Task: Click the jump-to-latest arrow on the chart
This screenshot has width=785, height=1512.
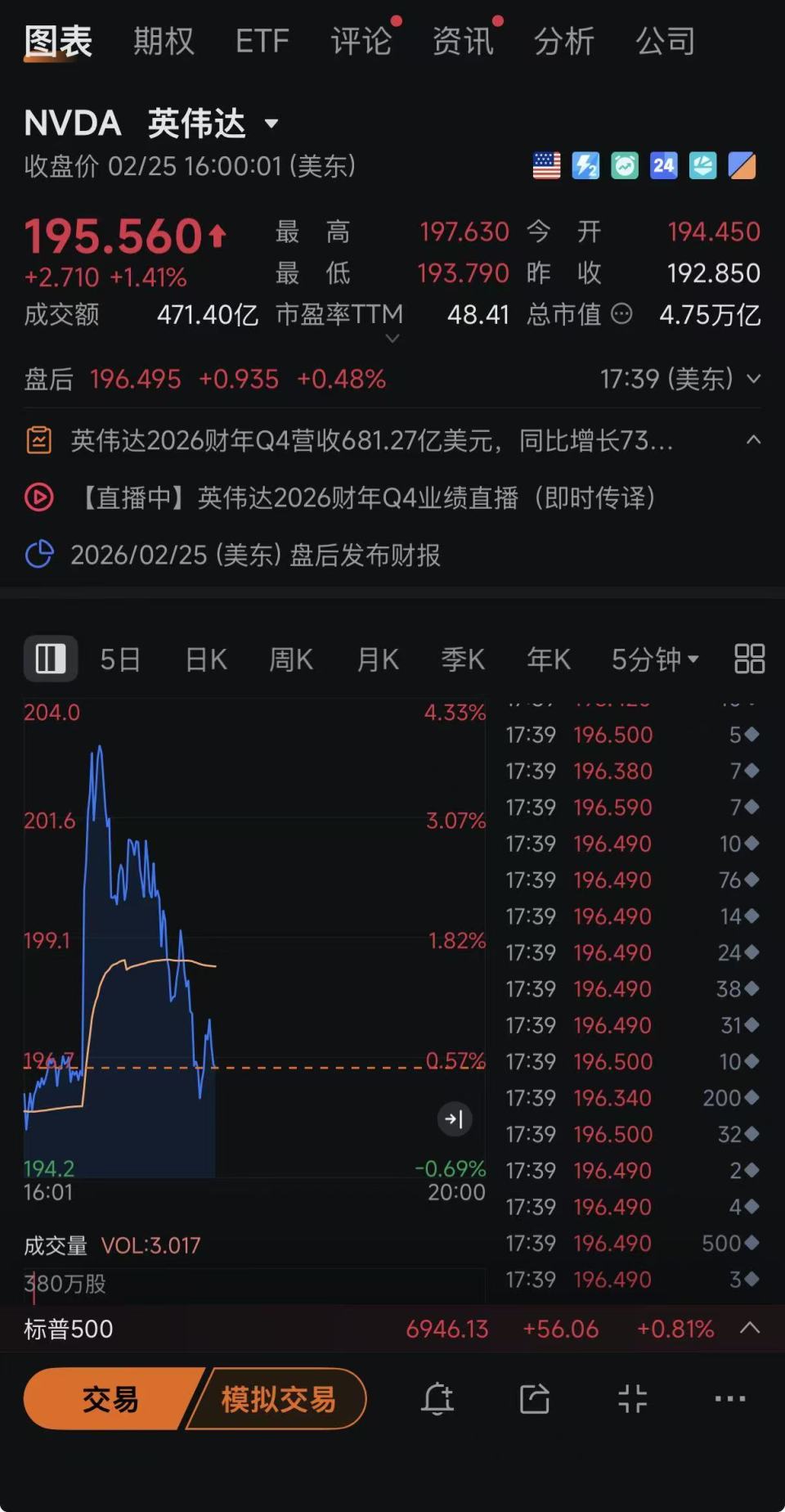Action: pyautogui.click(x=455, y=1118)
